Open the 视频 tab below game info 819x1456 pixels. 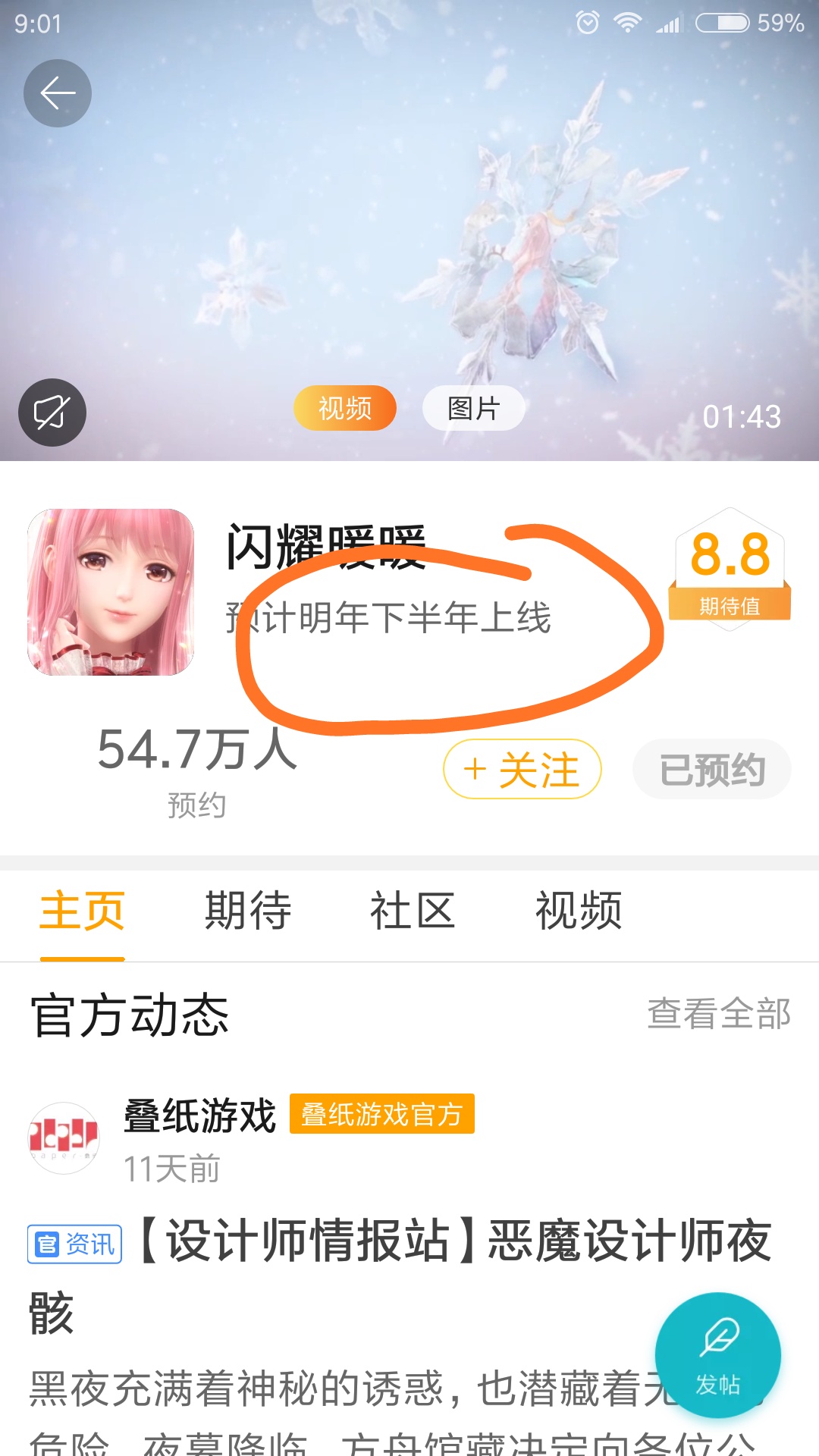[579, 911]
